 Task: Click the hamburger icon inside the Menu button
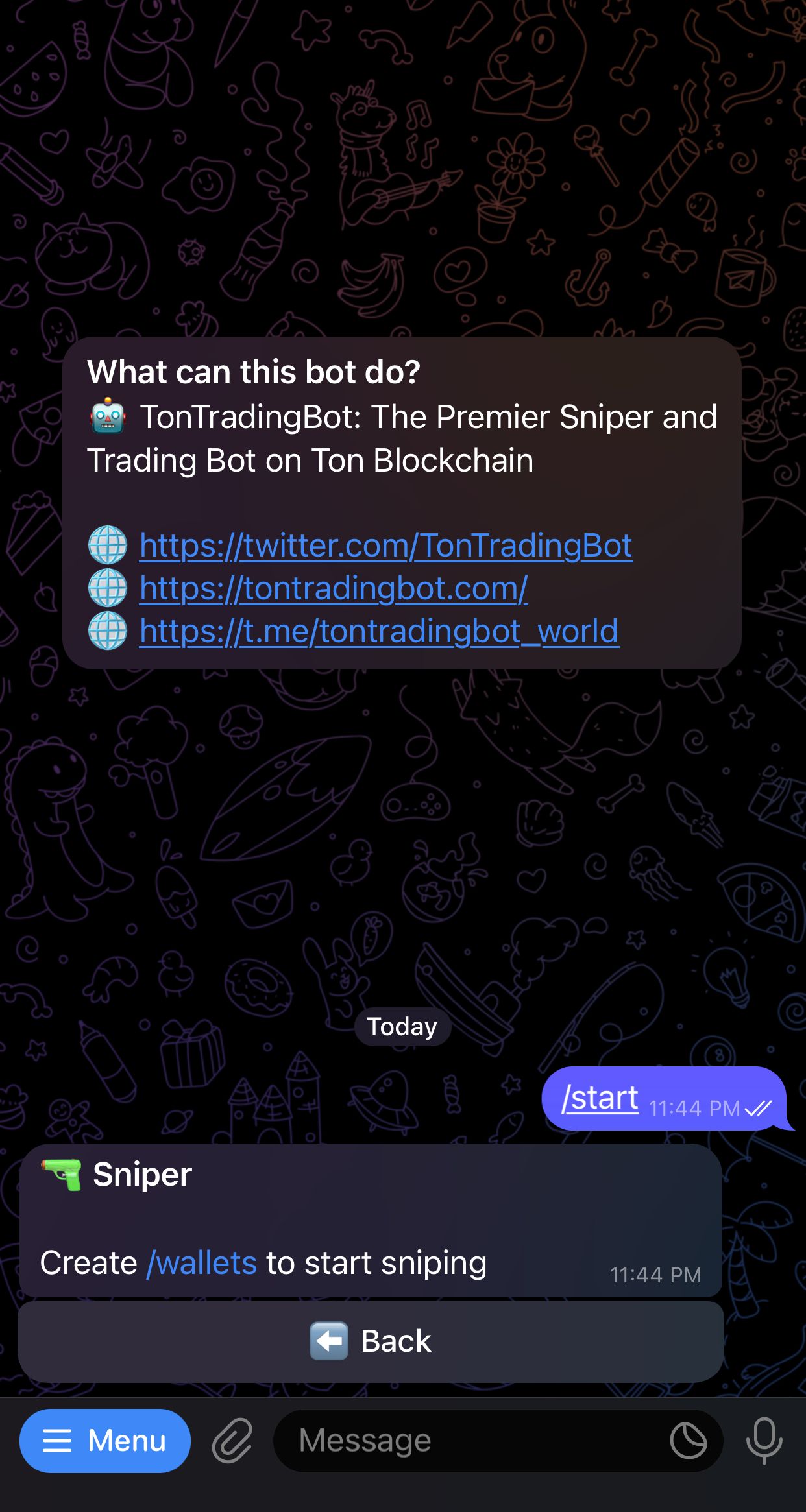58,1441
